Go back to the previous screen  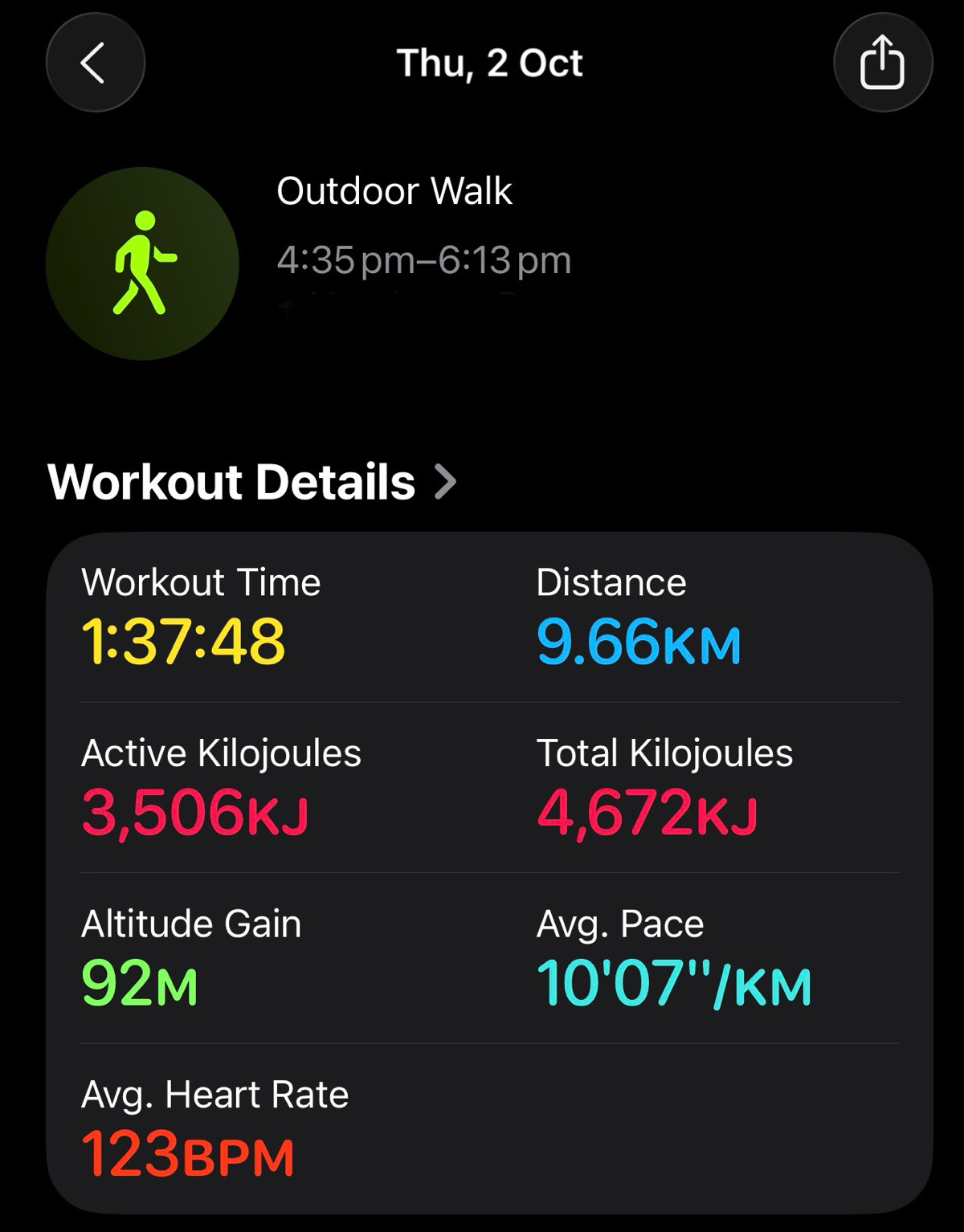tap(95, 63)
